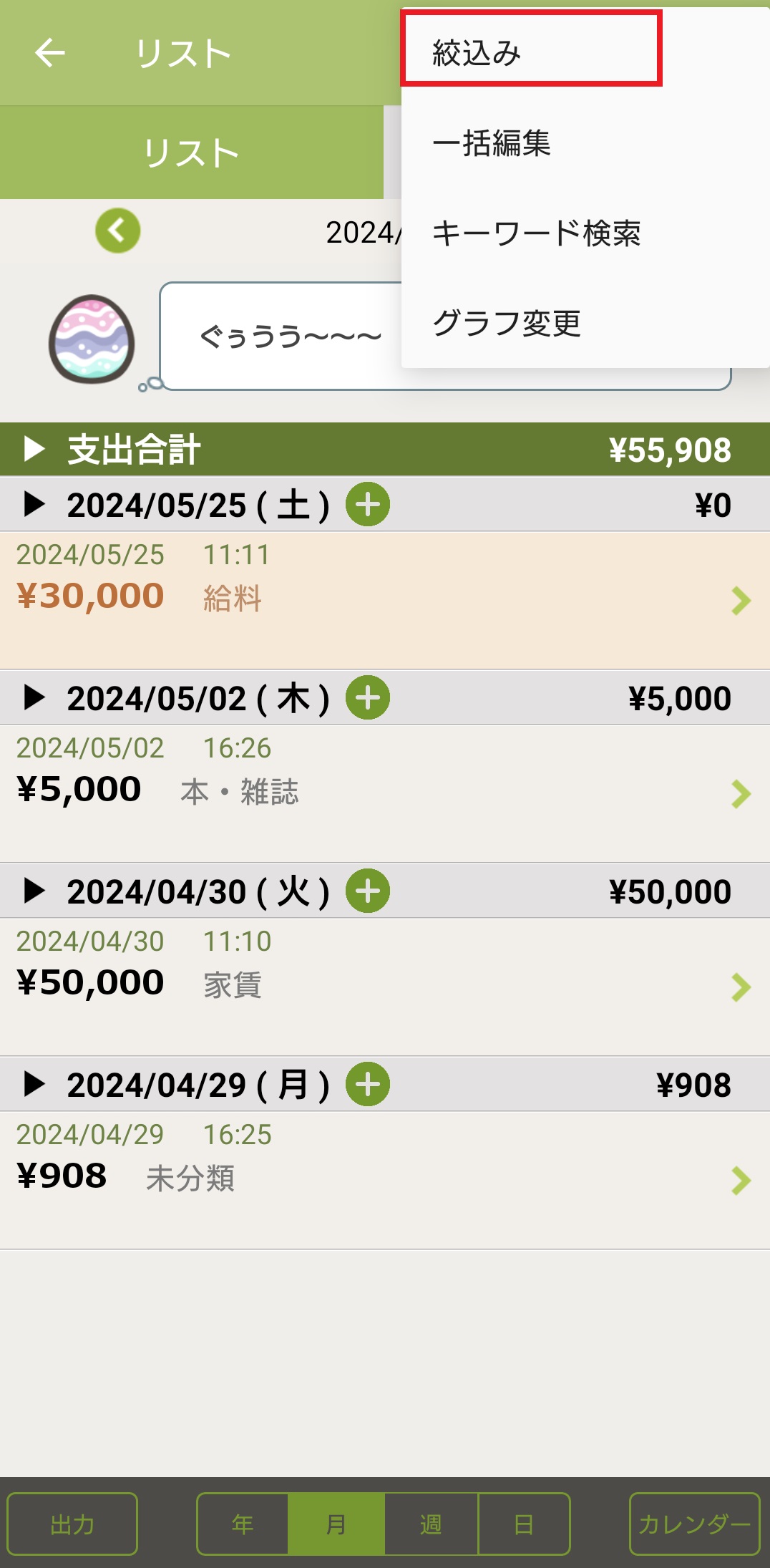
Task: Select 絞込み from the menu
Action: point(530,52)
